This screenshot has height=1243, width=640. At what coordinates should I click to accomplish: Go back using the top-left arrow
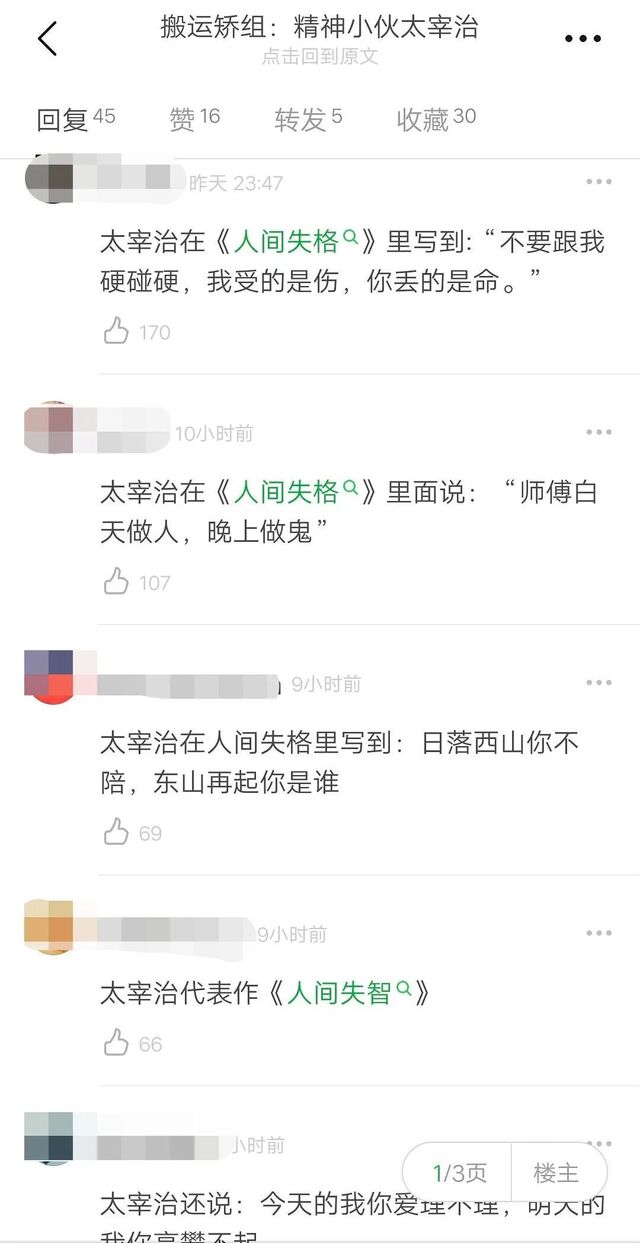coord(47,39)
